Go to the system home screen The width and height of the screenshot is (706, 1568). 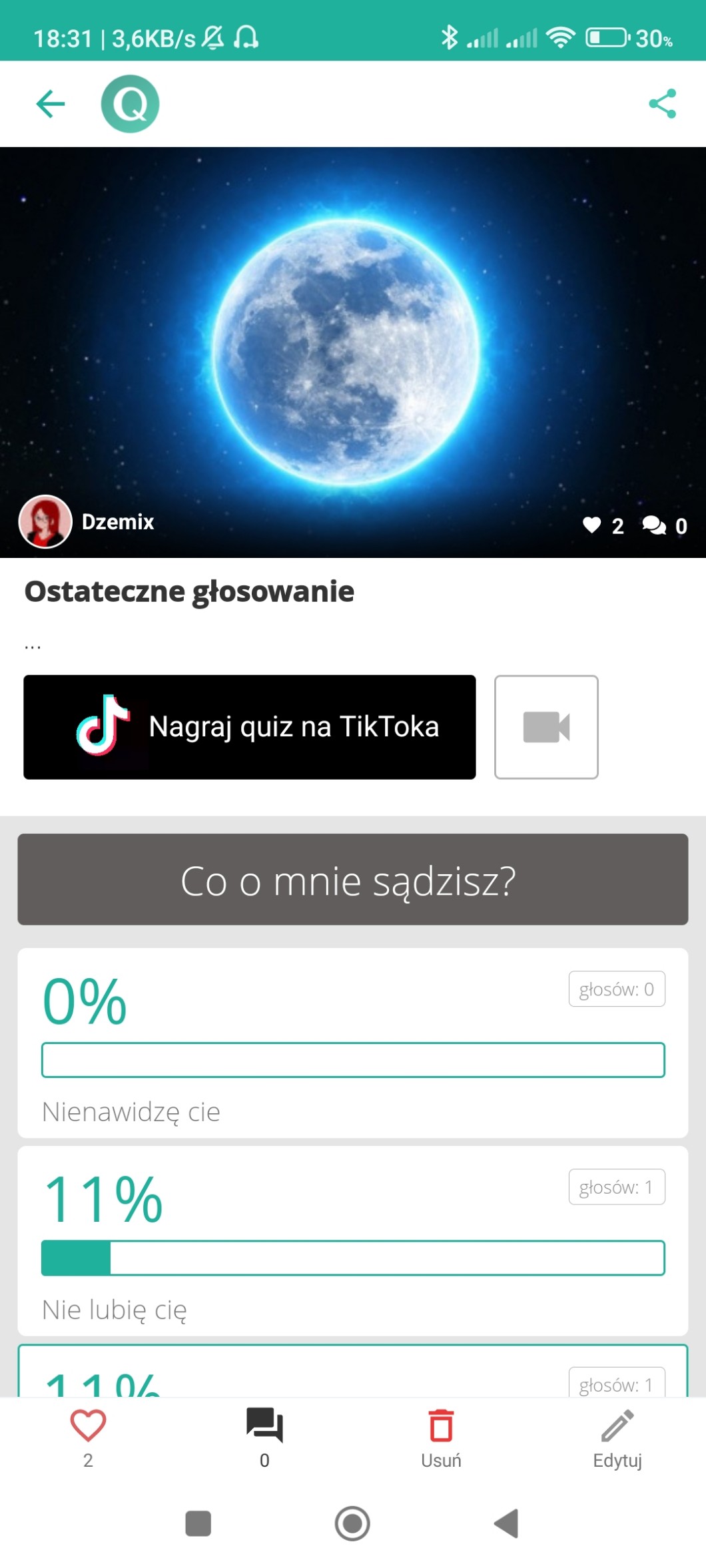tap(352, 1523)
